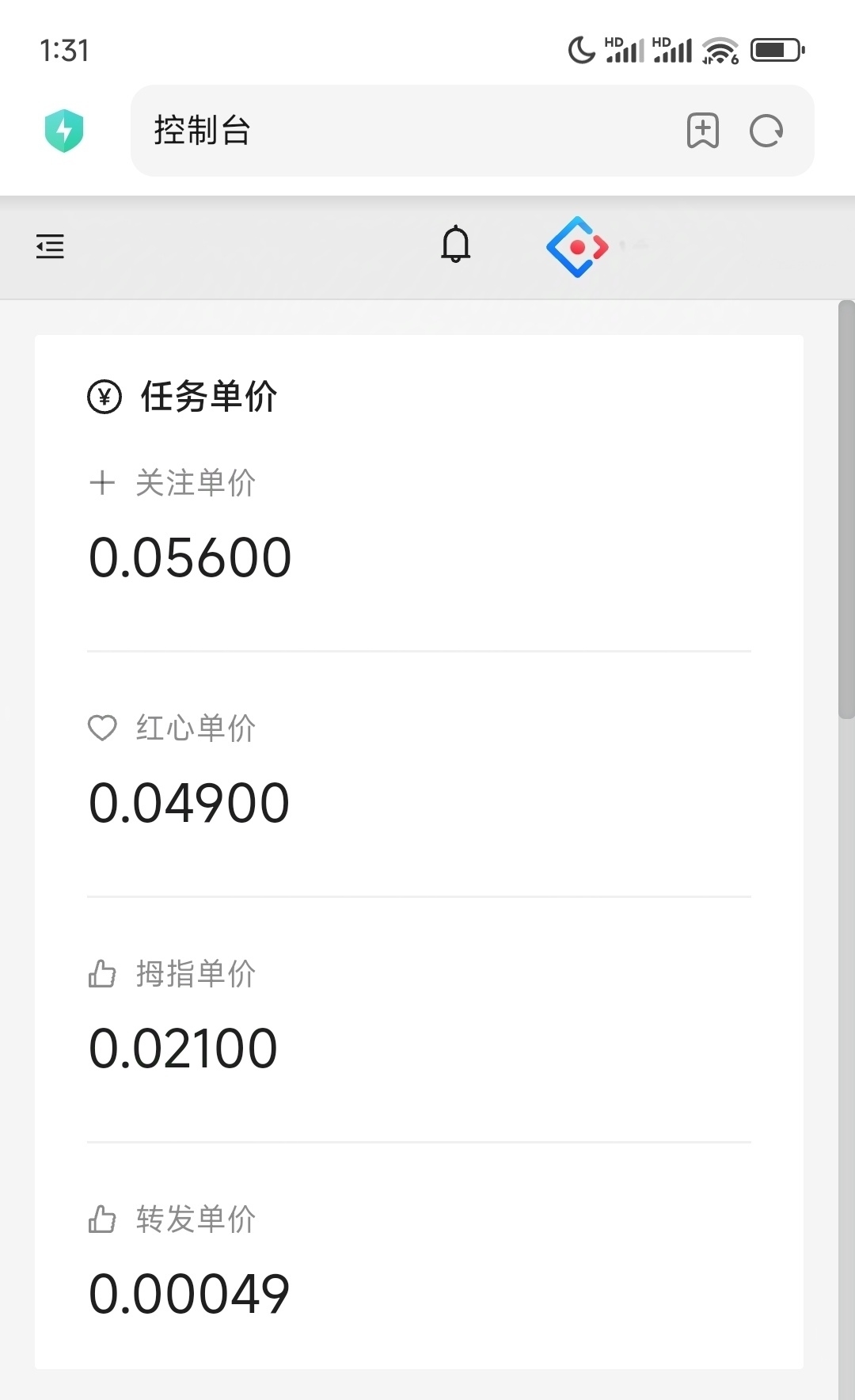This screenshot has height=1400, width=855.
Task: Reload the page with the refresh icon
Action: point(766,131)
